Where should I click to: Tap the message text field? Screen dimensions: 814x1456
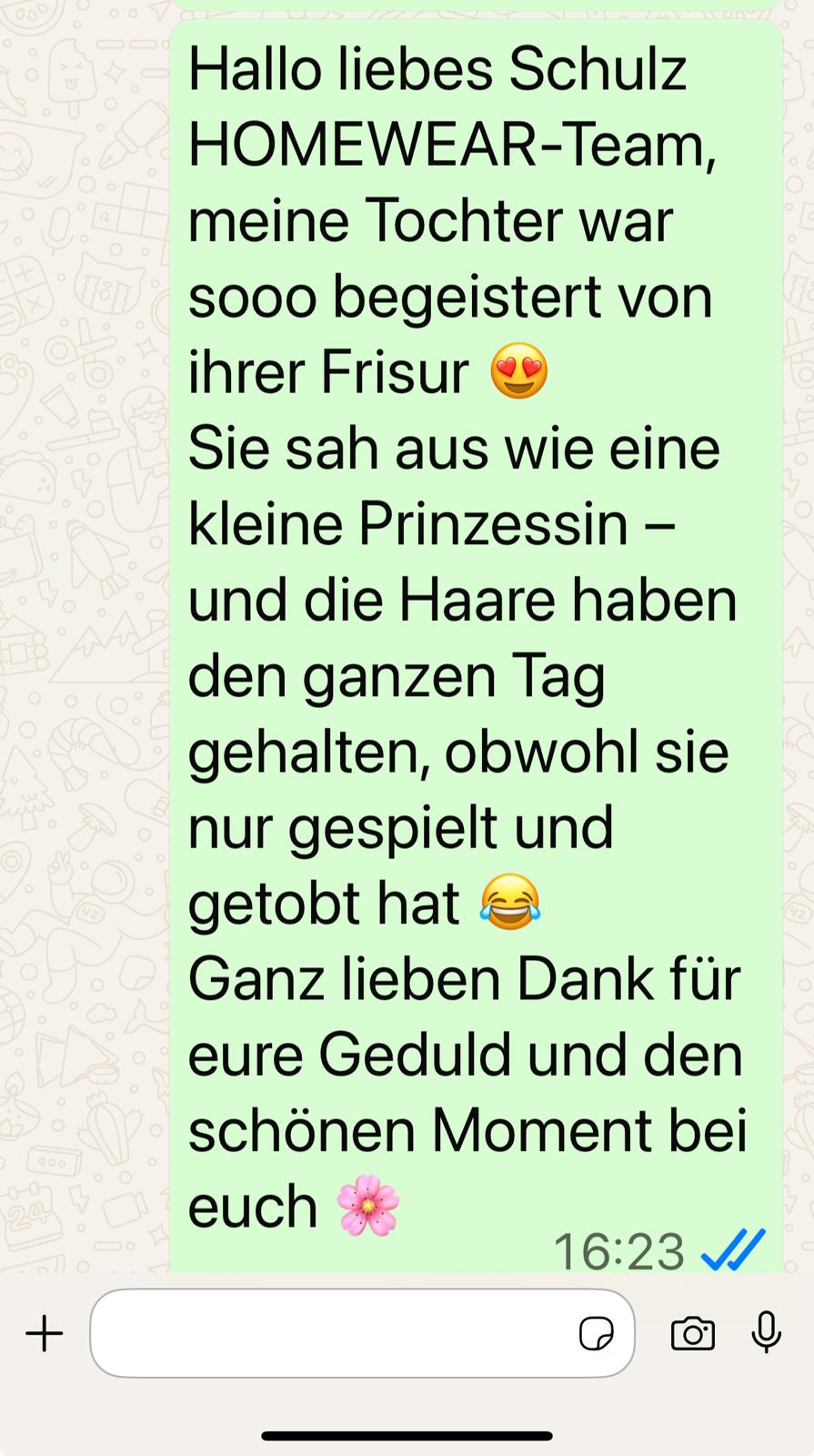[327, 1334]
